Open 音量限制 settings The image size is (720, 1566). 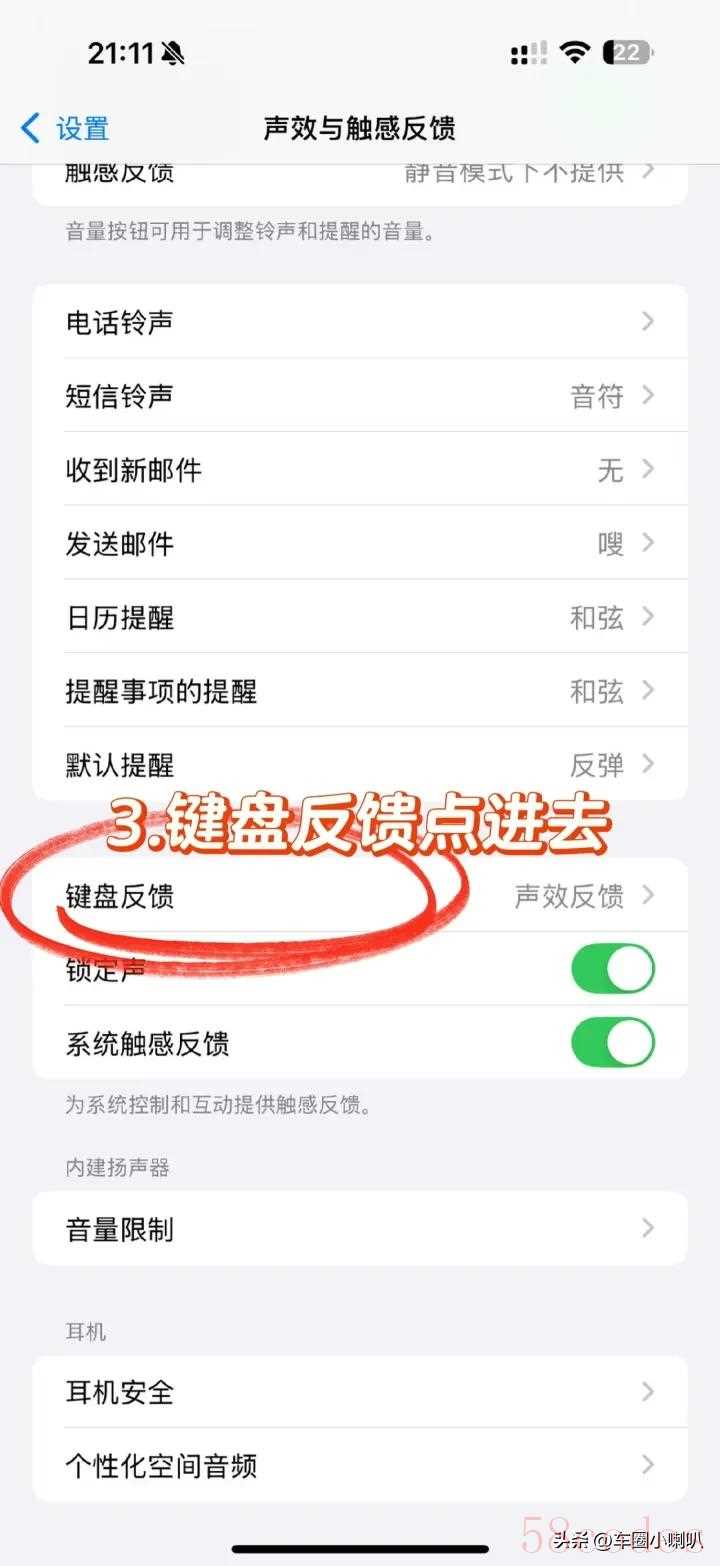tap(360, 1229)
